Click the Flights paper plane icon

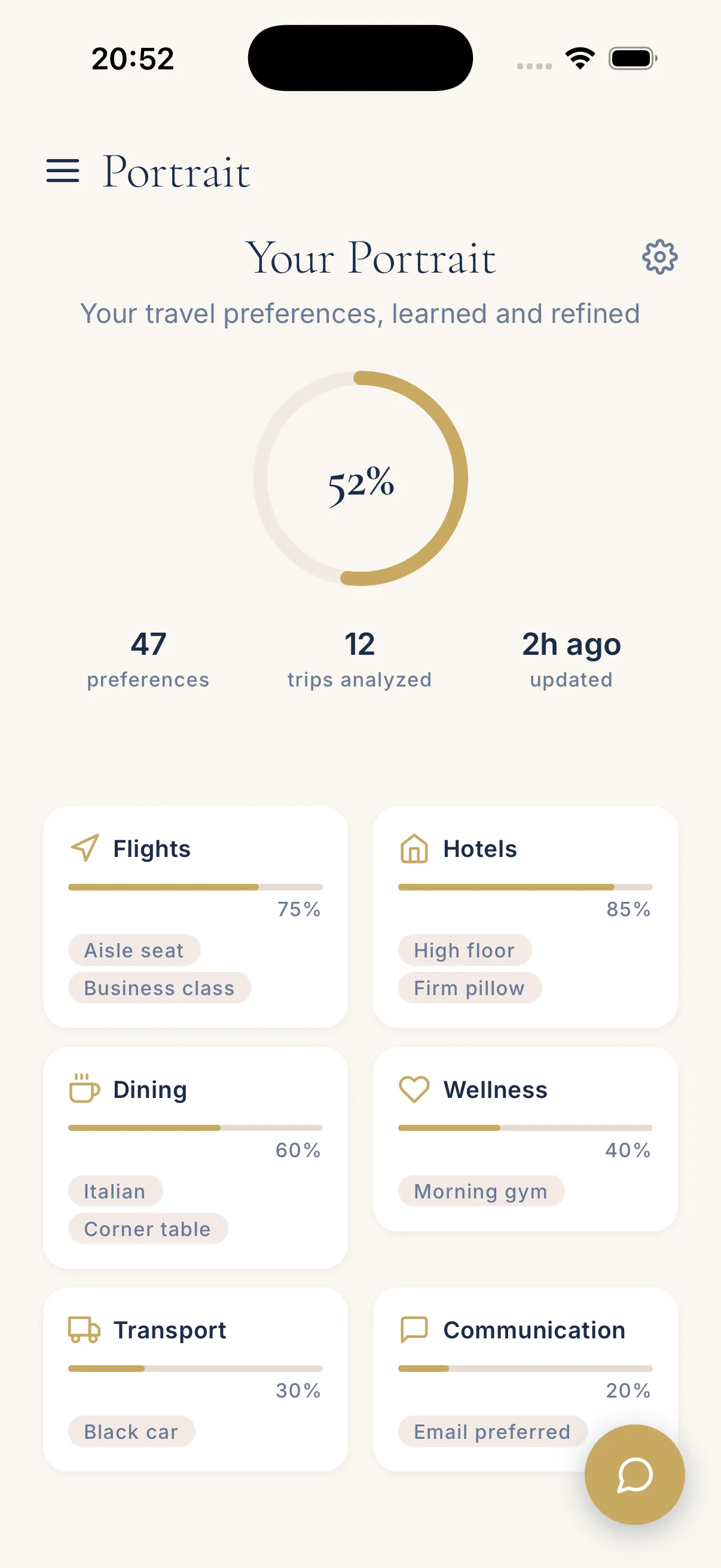(84, 847)
